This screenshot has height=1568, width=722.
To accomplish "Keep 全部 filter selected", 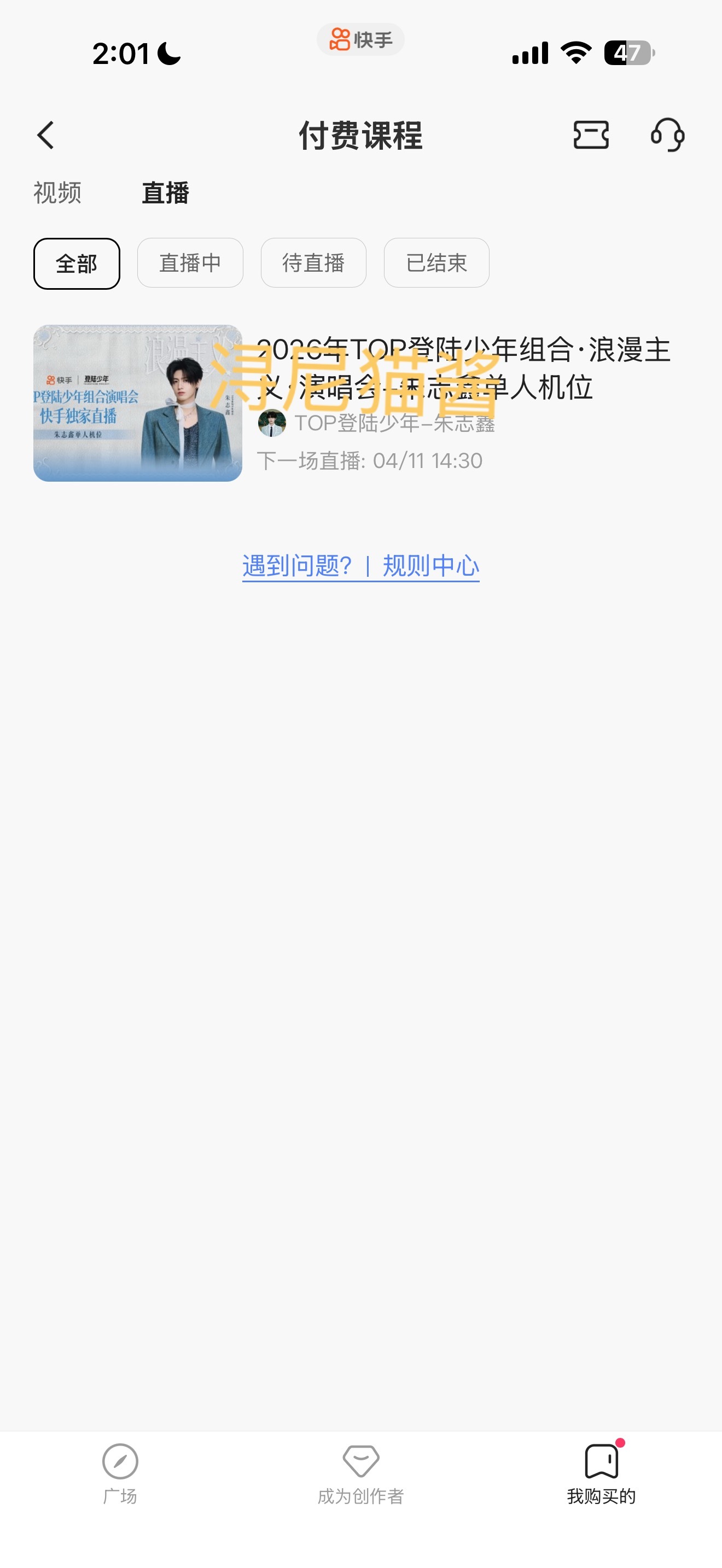I will click(x=76, y=262).
